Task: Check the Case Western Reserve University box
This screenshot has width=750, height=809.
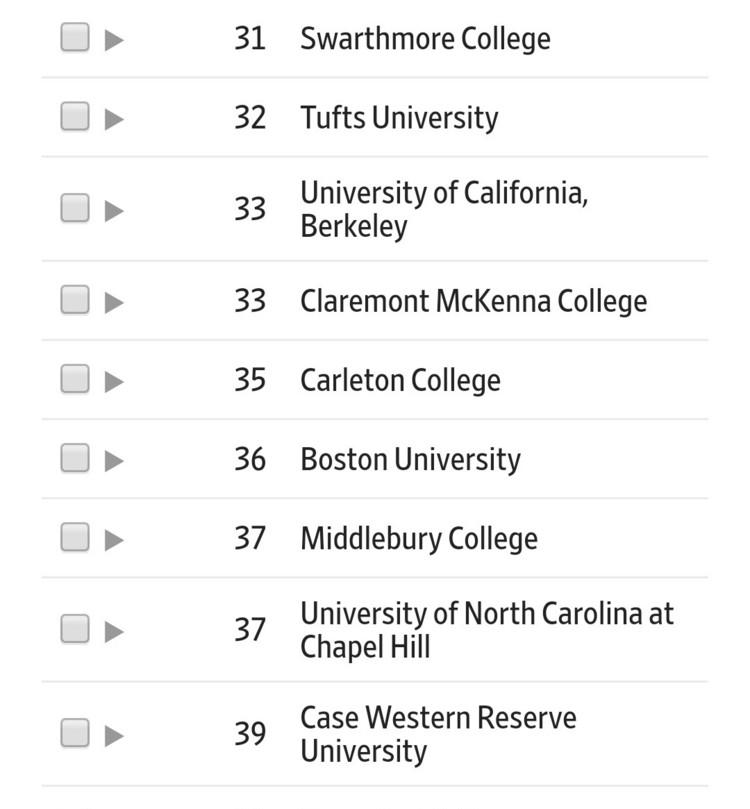Action: (75, 733)
